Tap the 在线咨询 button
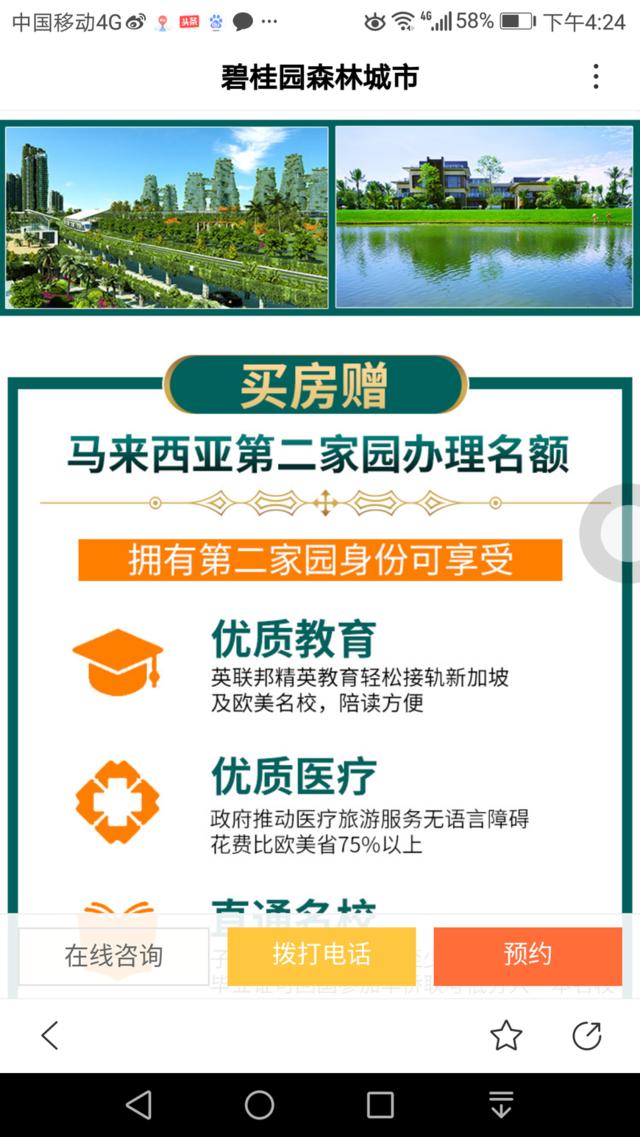The image size is (640, 1137). 113,956
